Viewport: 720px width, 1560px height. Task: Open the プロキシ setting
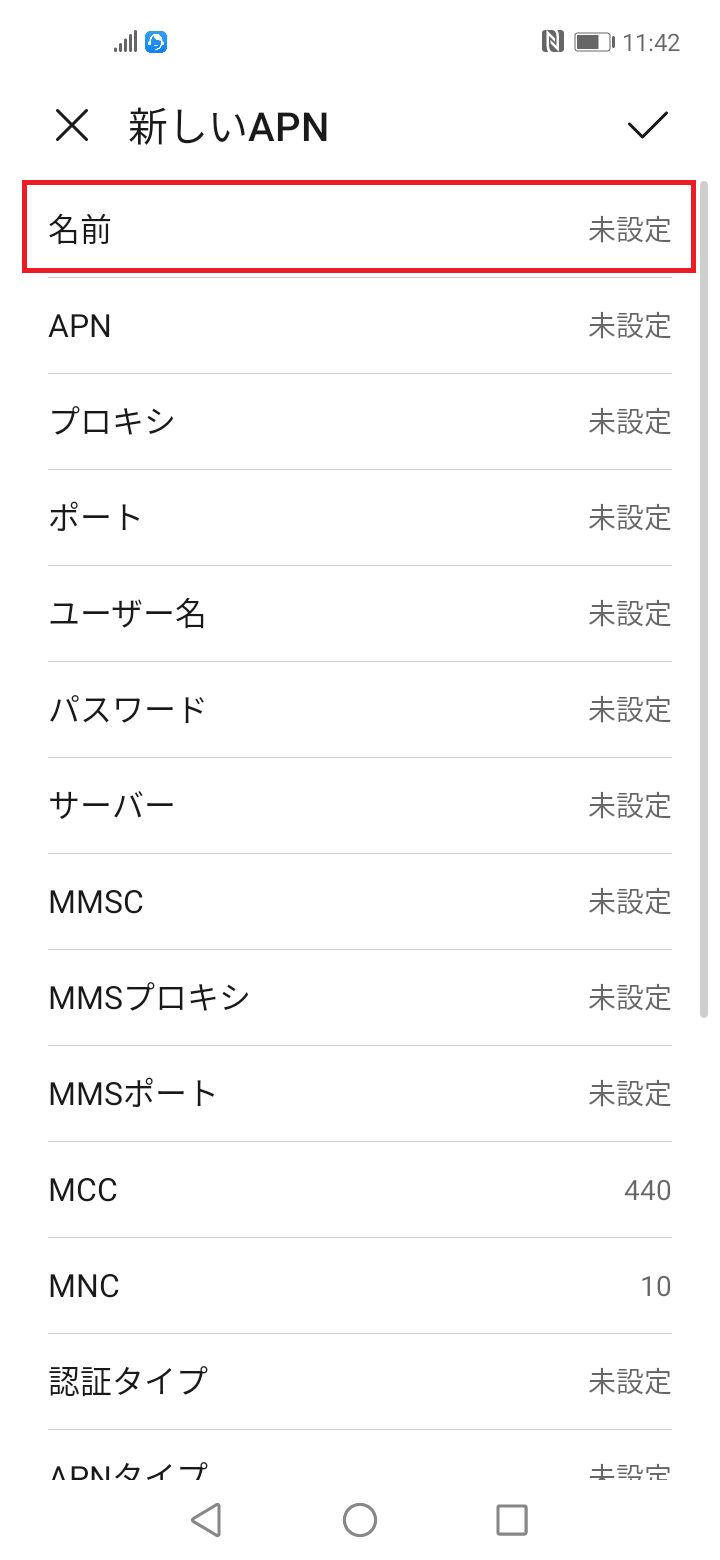click(x=359, y=422)
